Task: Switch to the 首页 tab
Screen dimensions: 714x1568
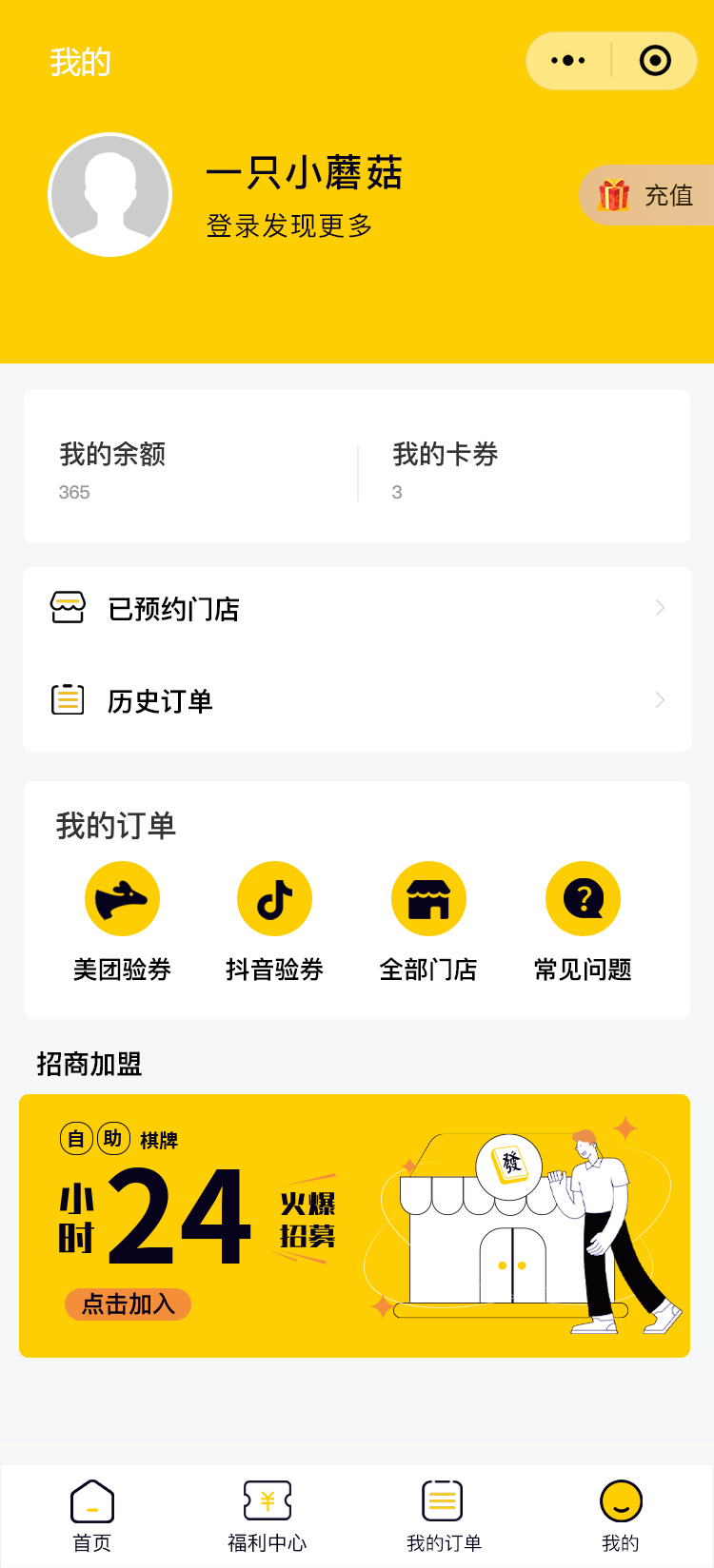Action: 92,1515
